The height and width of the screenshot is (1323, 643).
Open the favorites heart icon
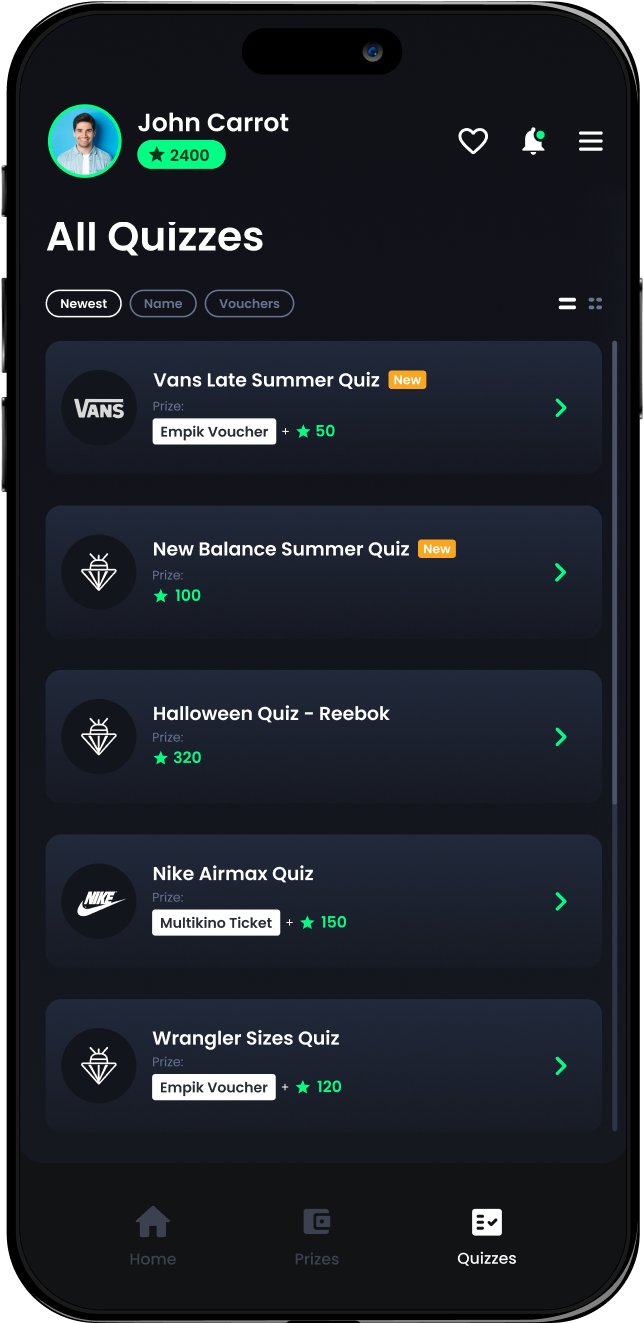[473, 142]
